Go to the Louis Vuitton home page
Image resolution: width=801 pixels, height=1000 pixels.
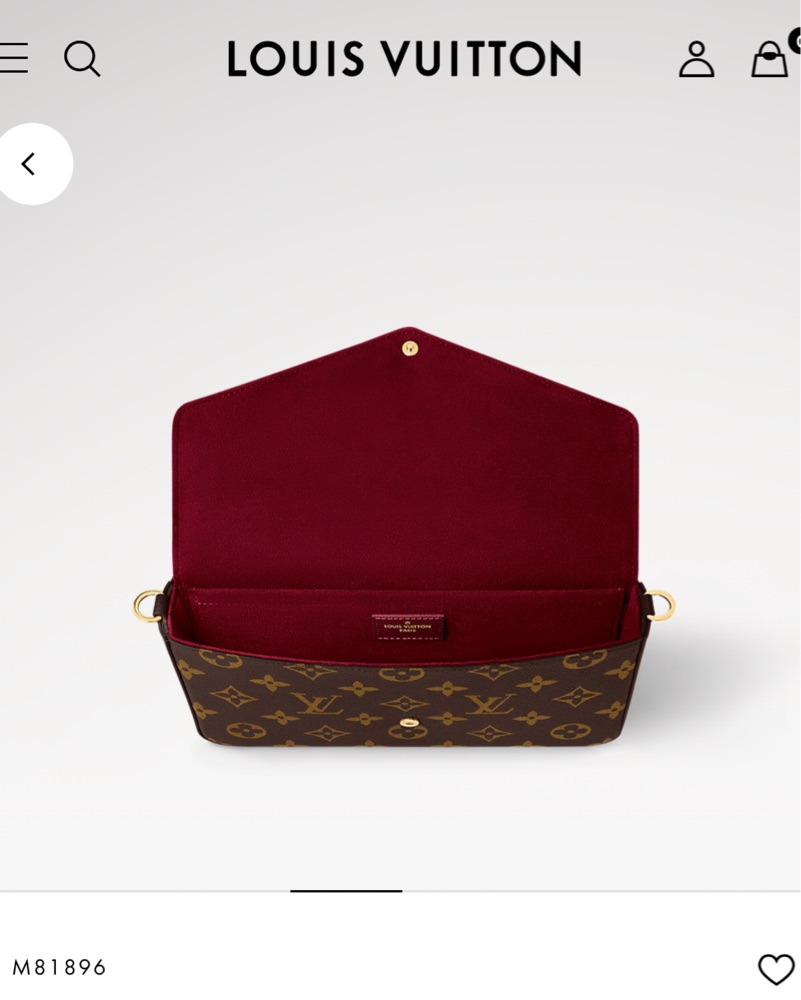click(x=404, y=59)
